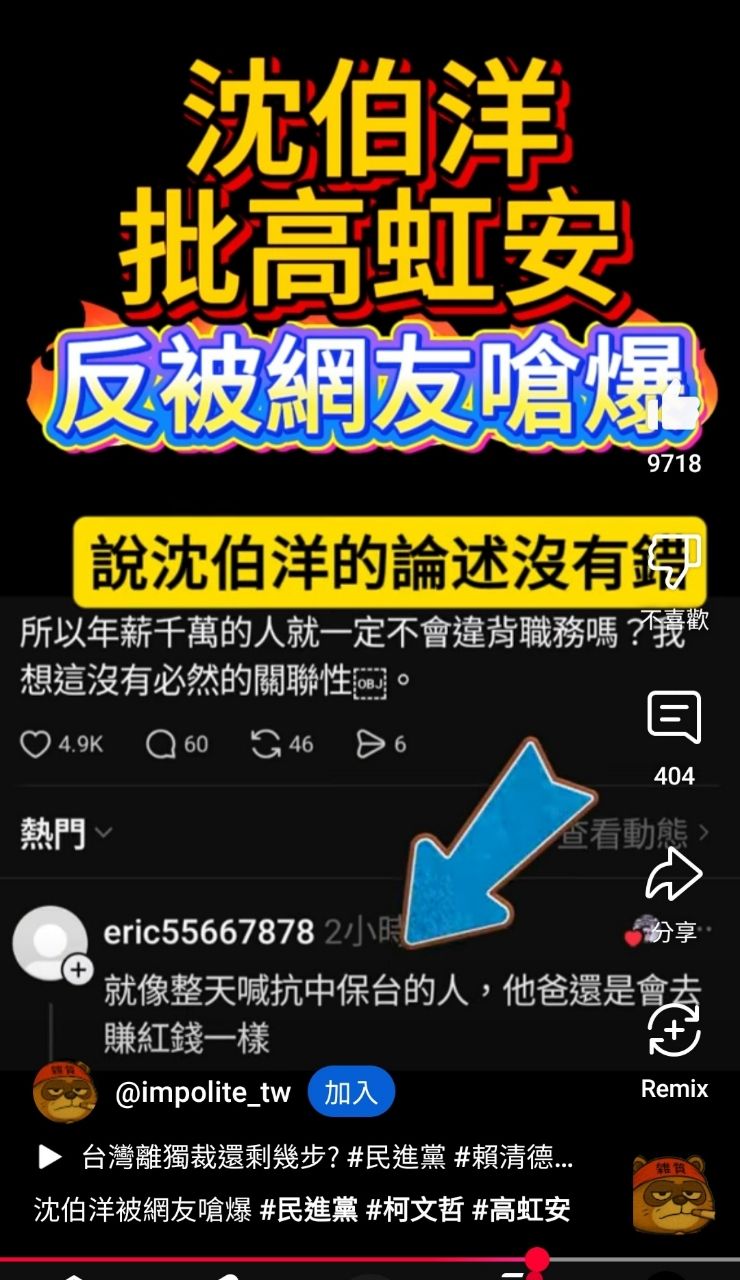The height and width of the screenshot is (1280, 740).
Task: Open the comments with 404 replies
Action: pyautogui.click(x=674, y=718)
